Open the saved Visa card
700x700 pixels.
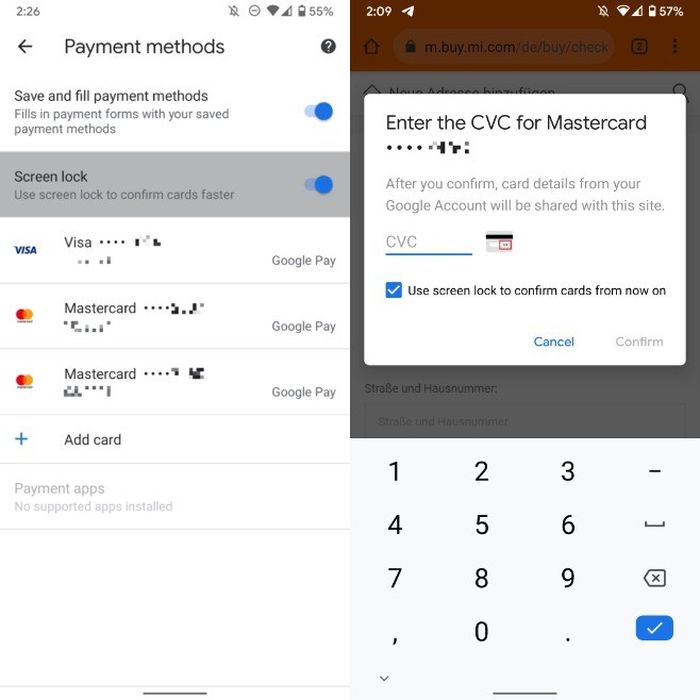[x=175, y=250]
